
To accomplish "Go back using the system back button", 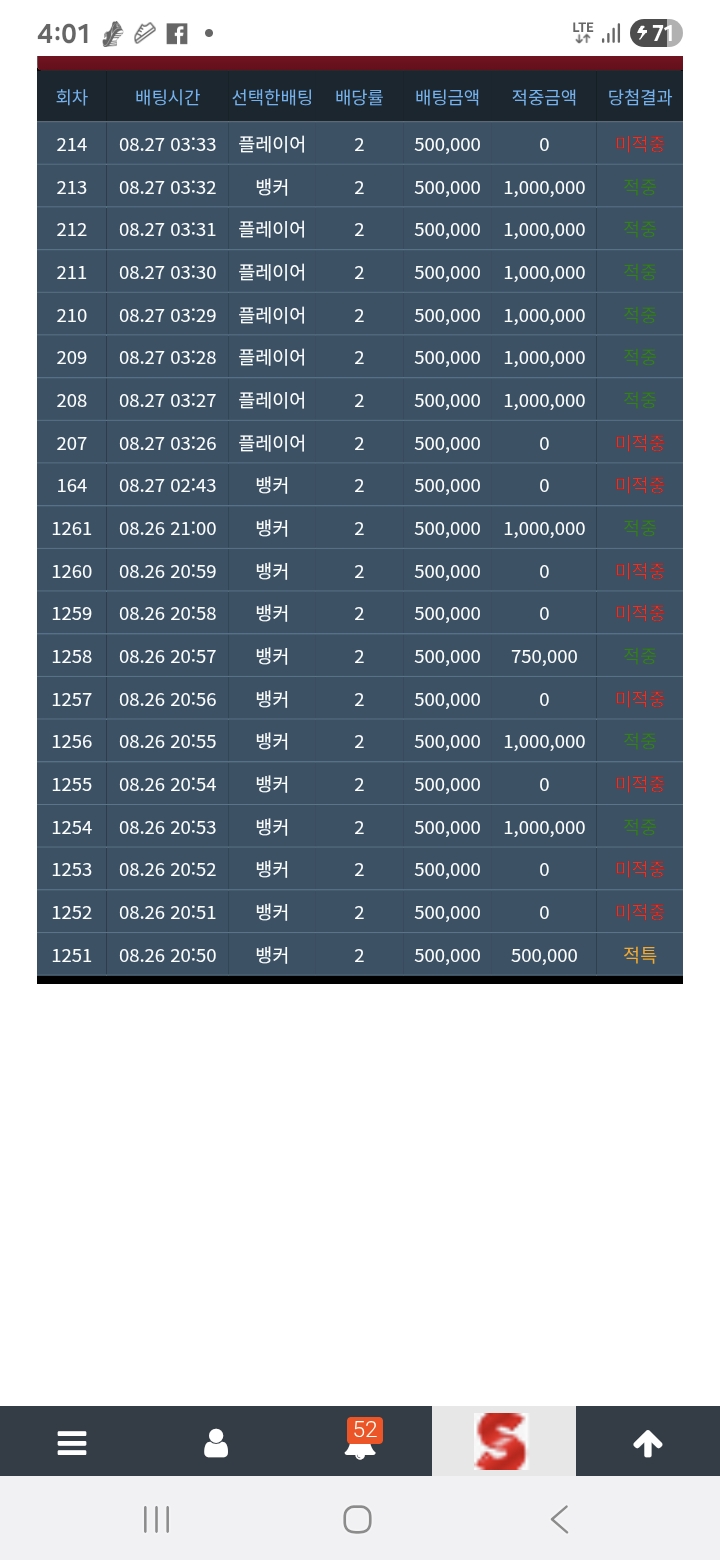I will pyautogui.click(x=560, y=1519).
